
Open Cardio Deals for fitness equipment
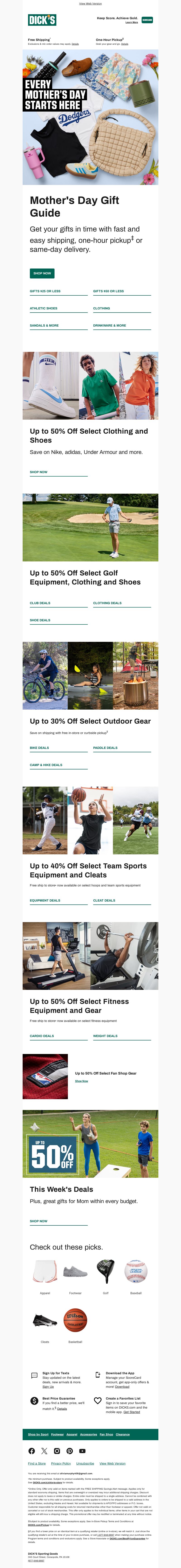(42, 1036)
